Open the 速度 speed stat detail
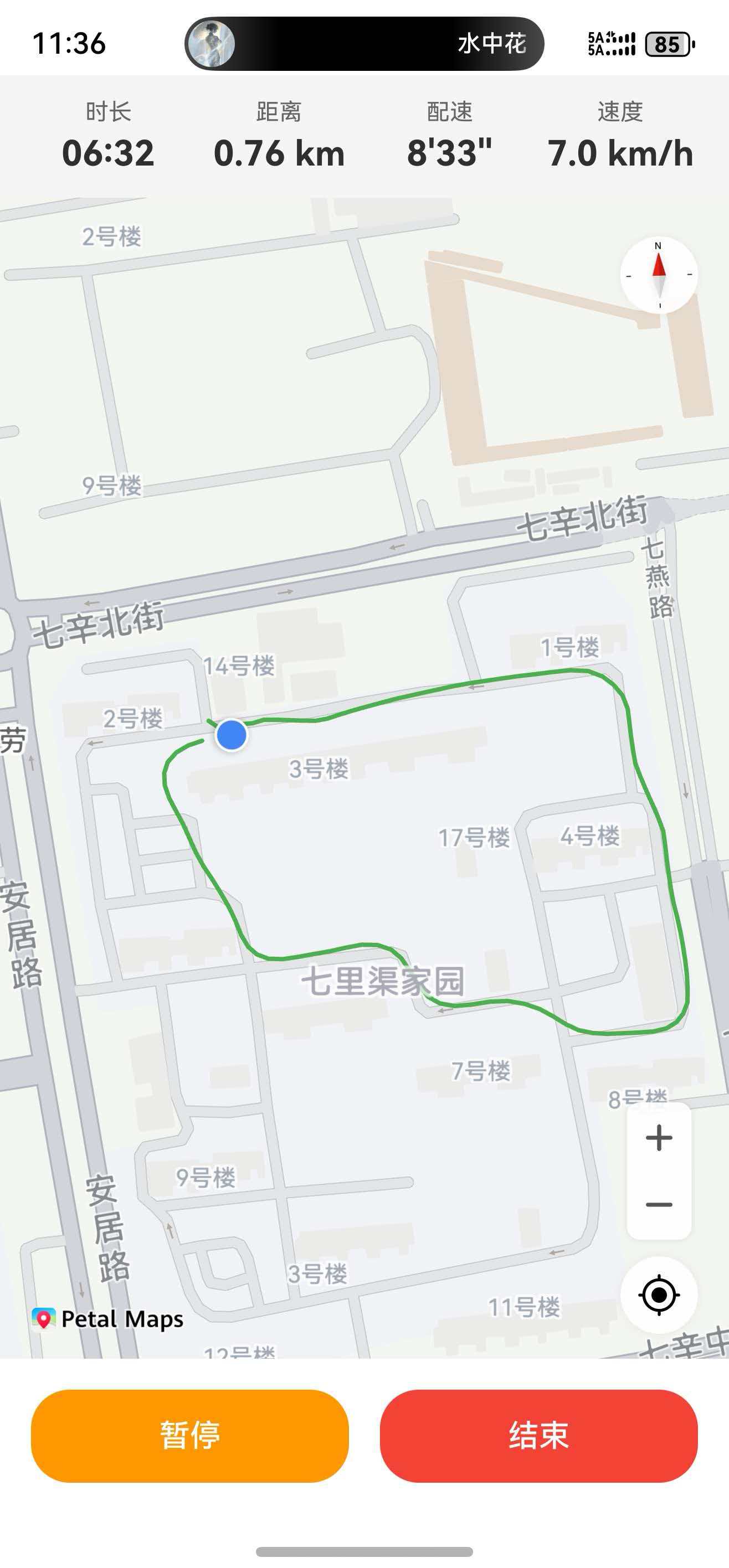729x1568 pixels. 619,134
